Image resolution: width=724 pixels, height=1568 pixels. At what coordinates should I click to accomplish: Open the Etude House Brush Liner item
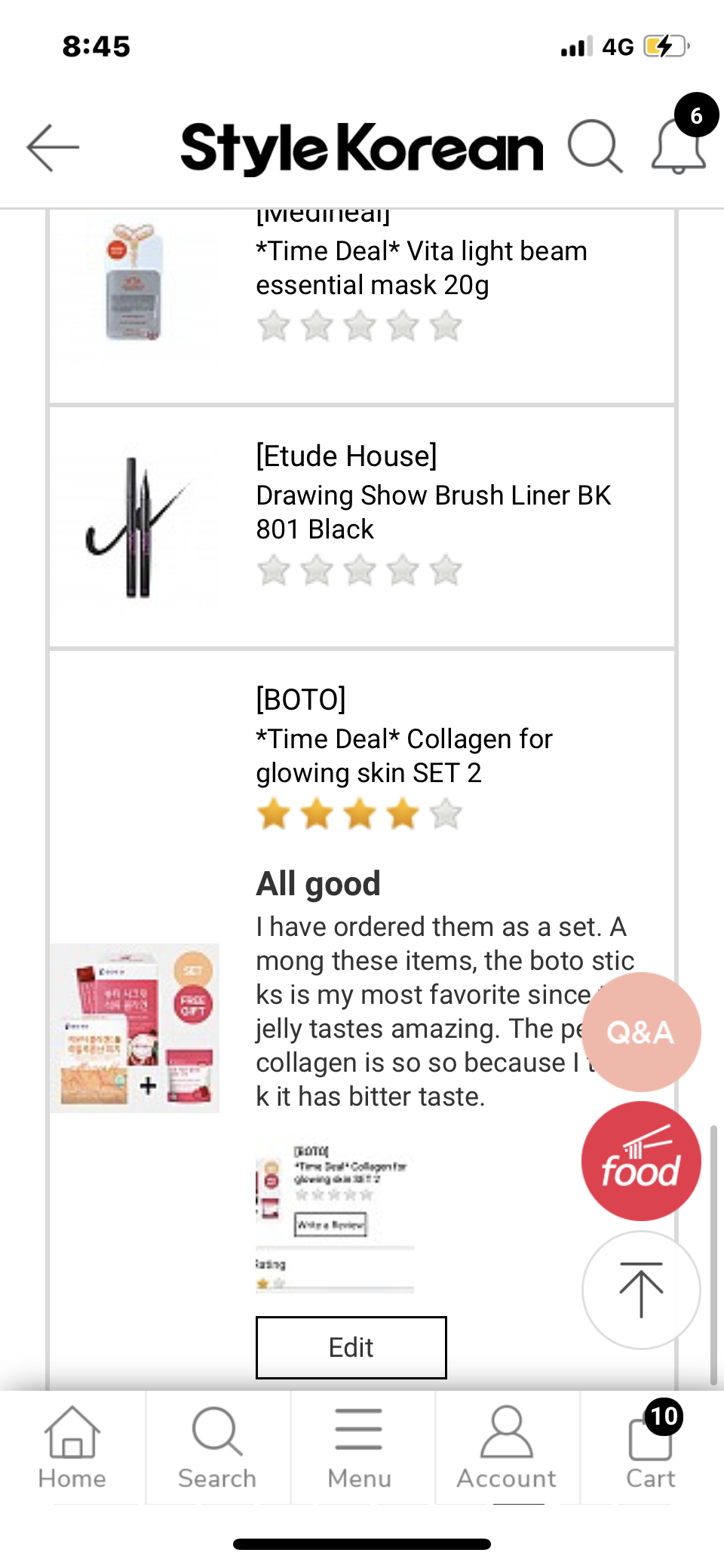(362, 526)
